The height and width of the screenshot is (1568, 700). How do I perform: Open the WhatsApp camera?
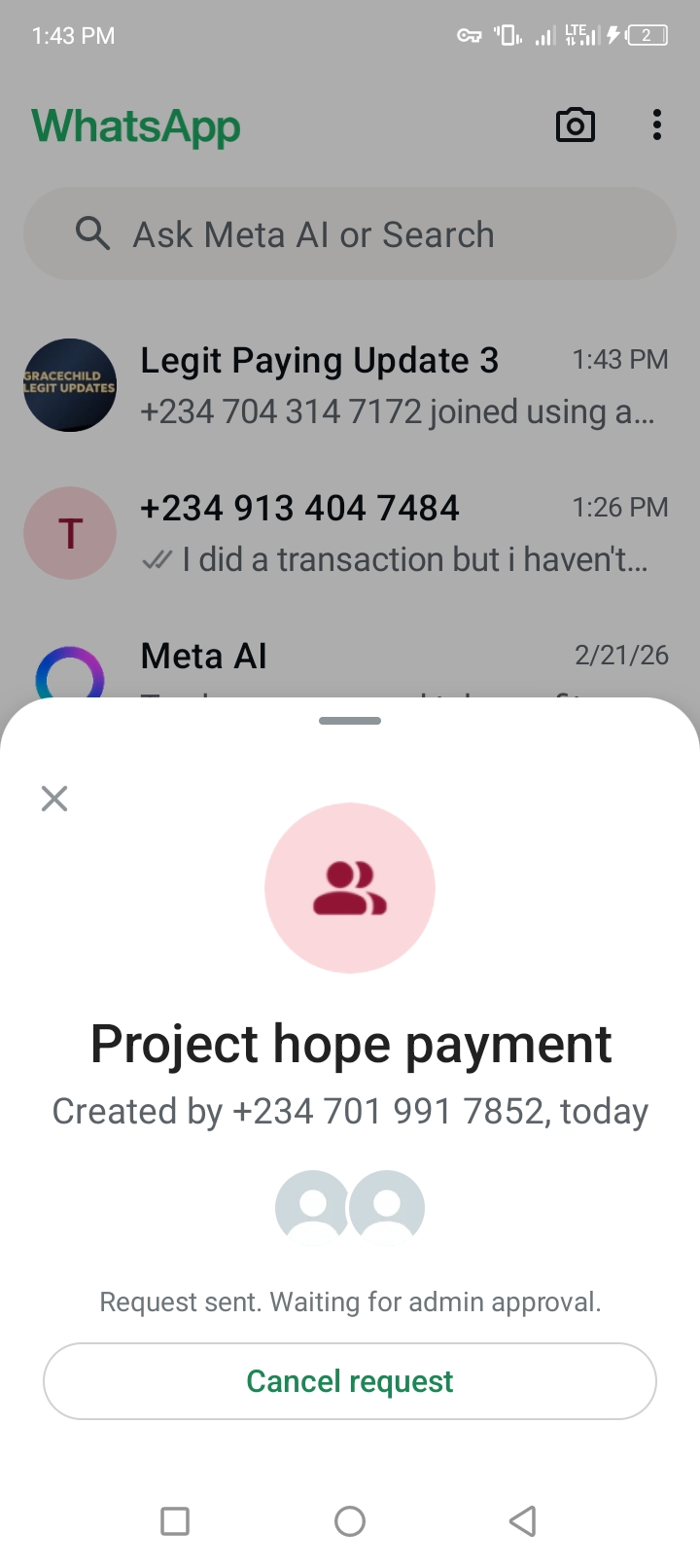pos(575,125)
